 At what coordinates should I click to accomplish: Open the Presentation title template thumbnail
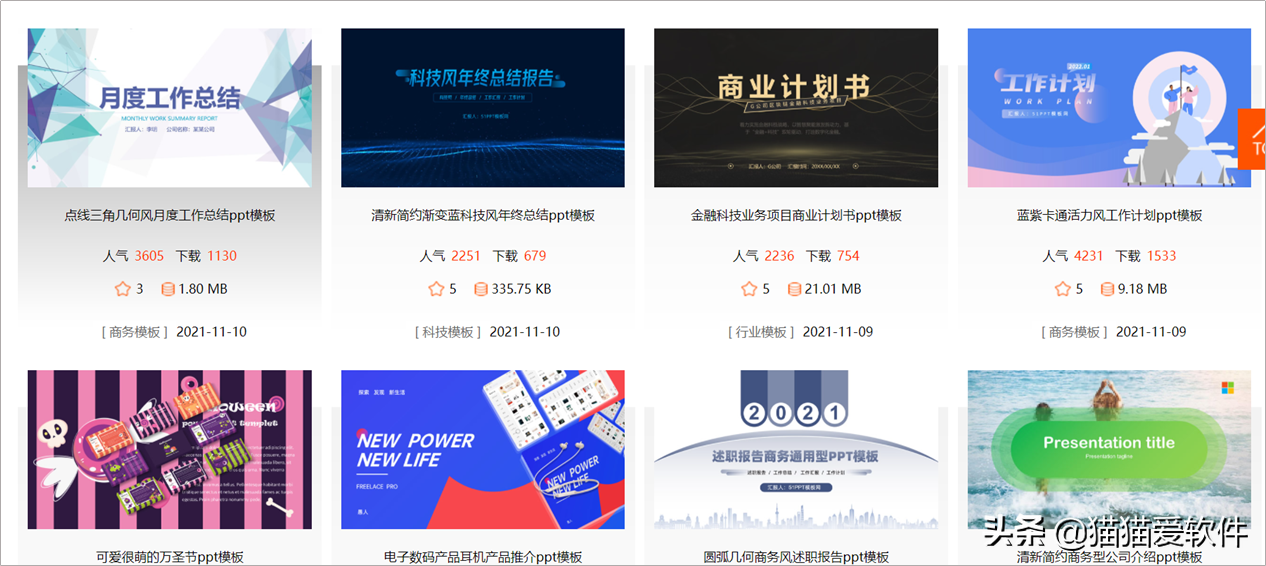coord(1109,449)
